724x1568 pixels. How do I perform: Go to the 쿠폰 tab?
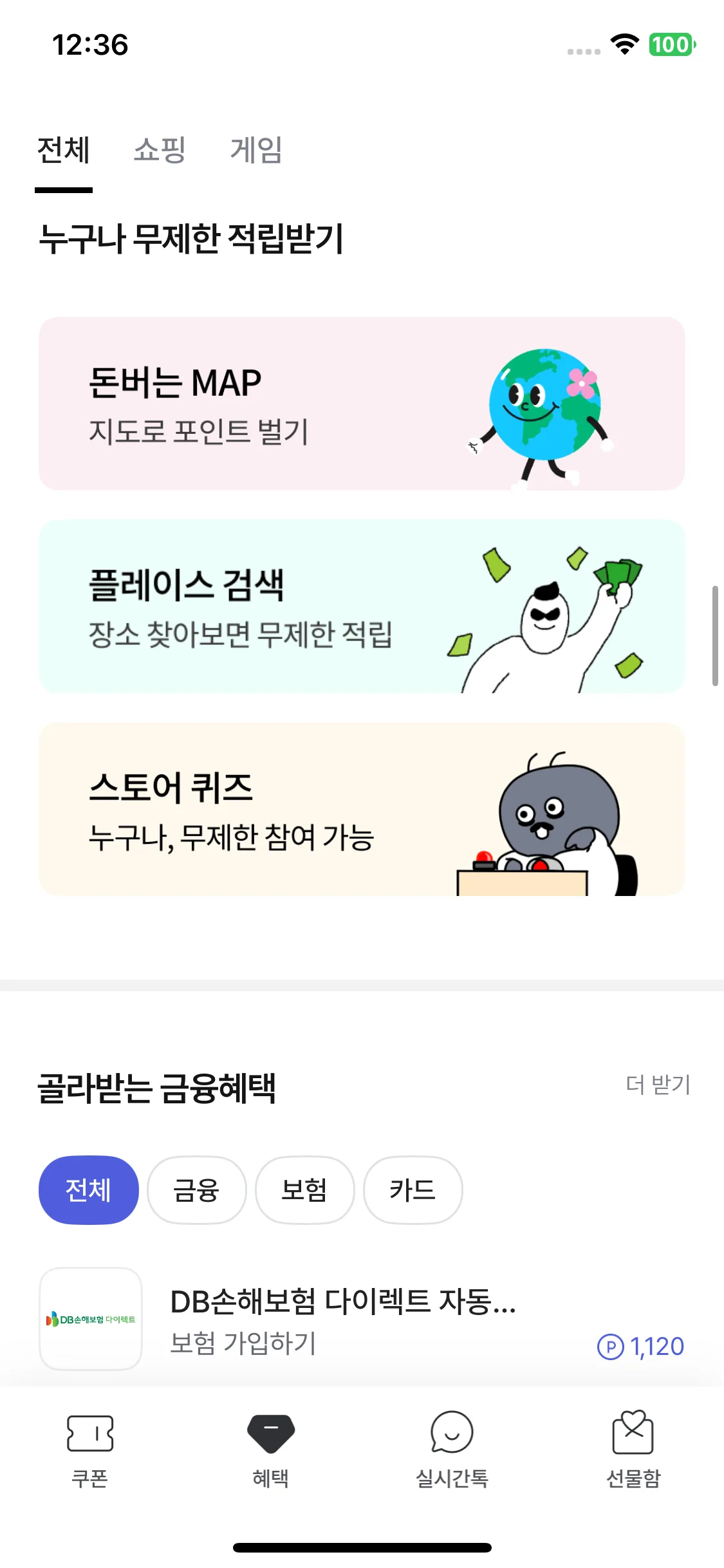pyautogui.click(x=90, y=1448)
